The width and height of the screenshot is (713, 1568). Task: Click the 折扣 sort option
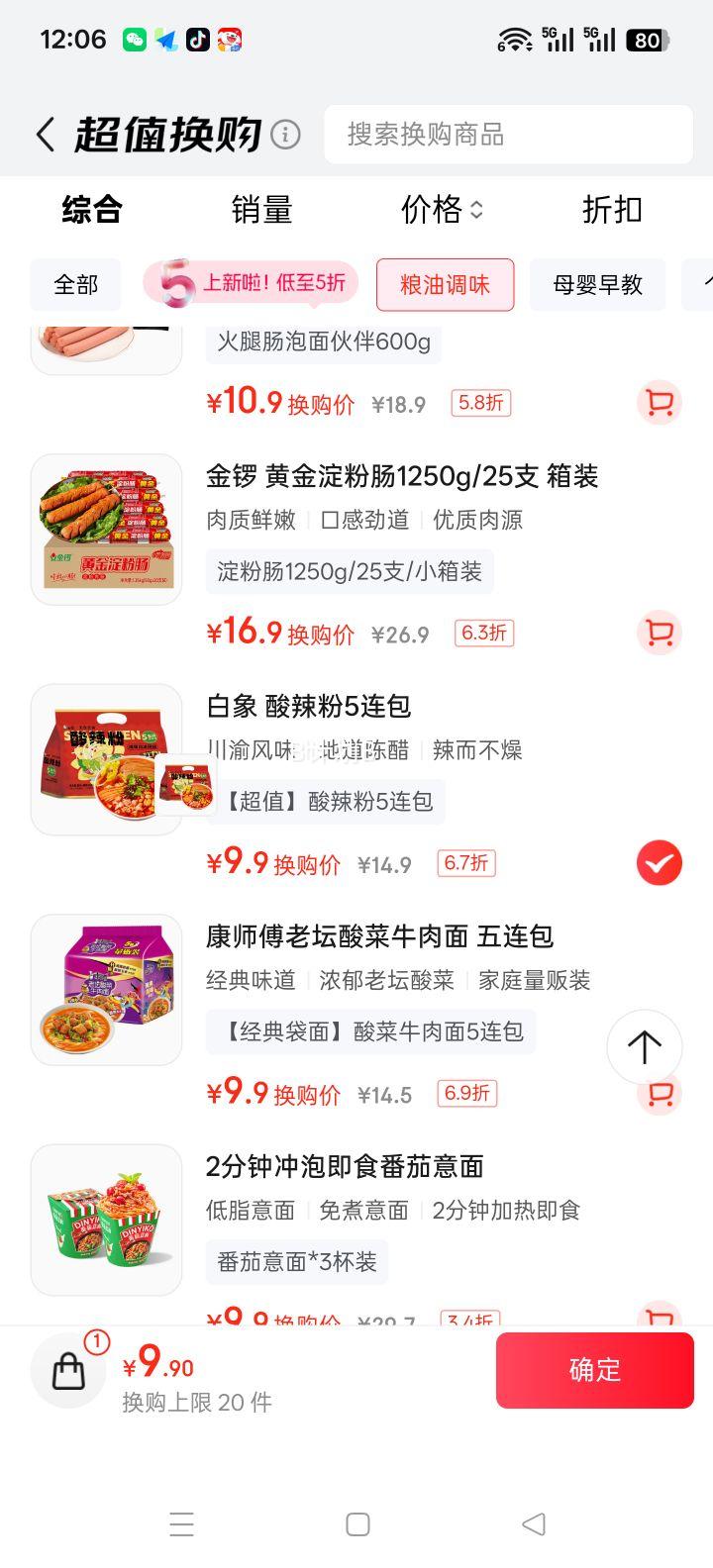click(x=612, y=210)
